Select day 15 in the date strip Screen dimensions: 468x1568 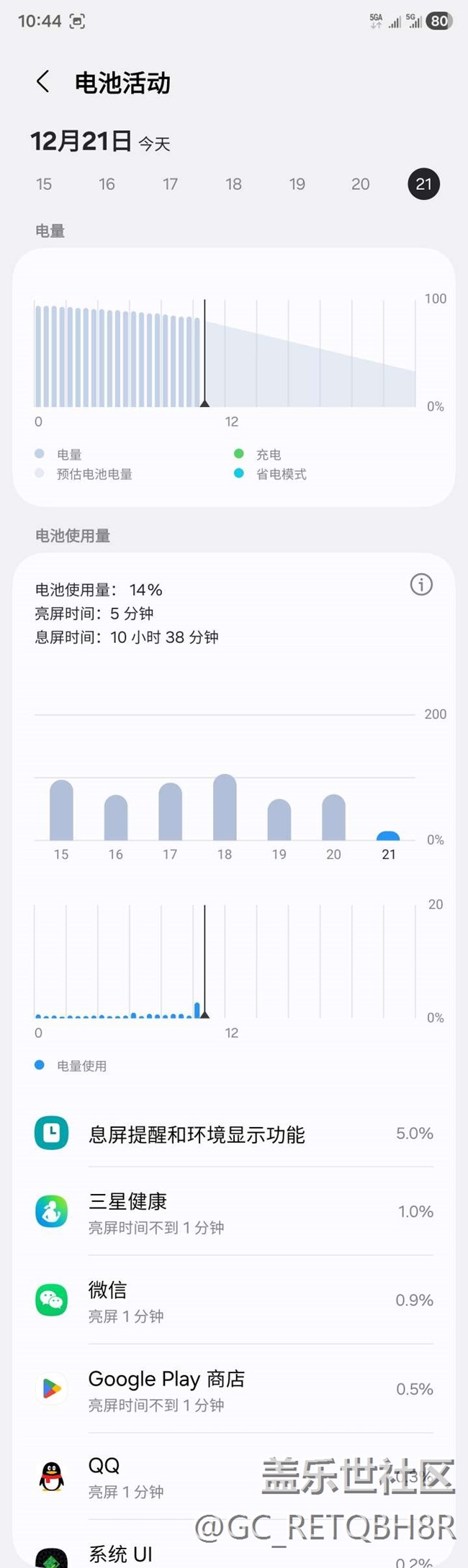(x=44, y=184)
